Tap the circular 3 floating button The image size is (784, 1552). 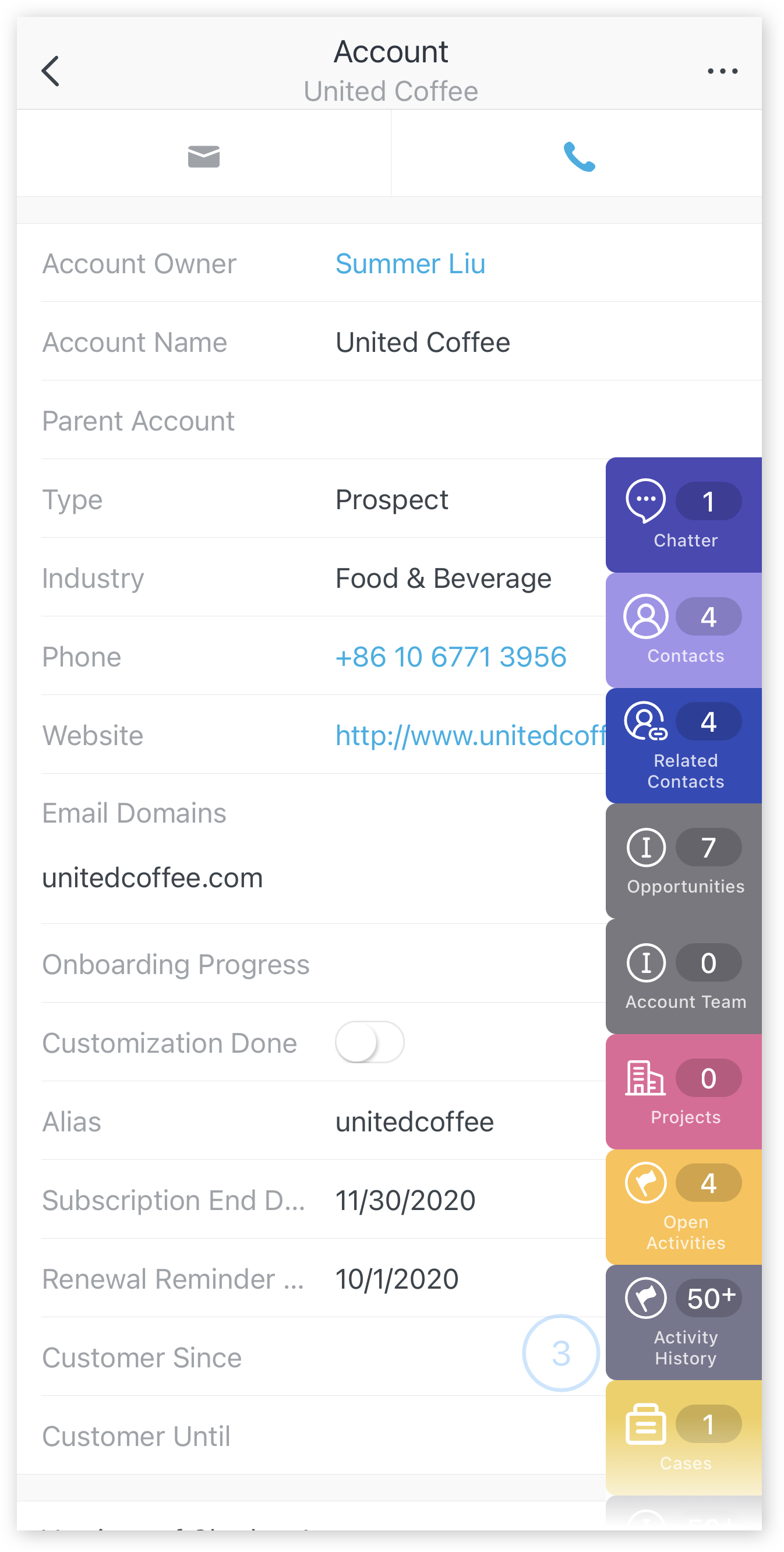pos(560,1353)
